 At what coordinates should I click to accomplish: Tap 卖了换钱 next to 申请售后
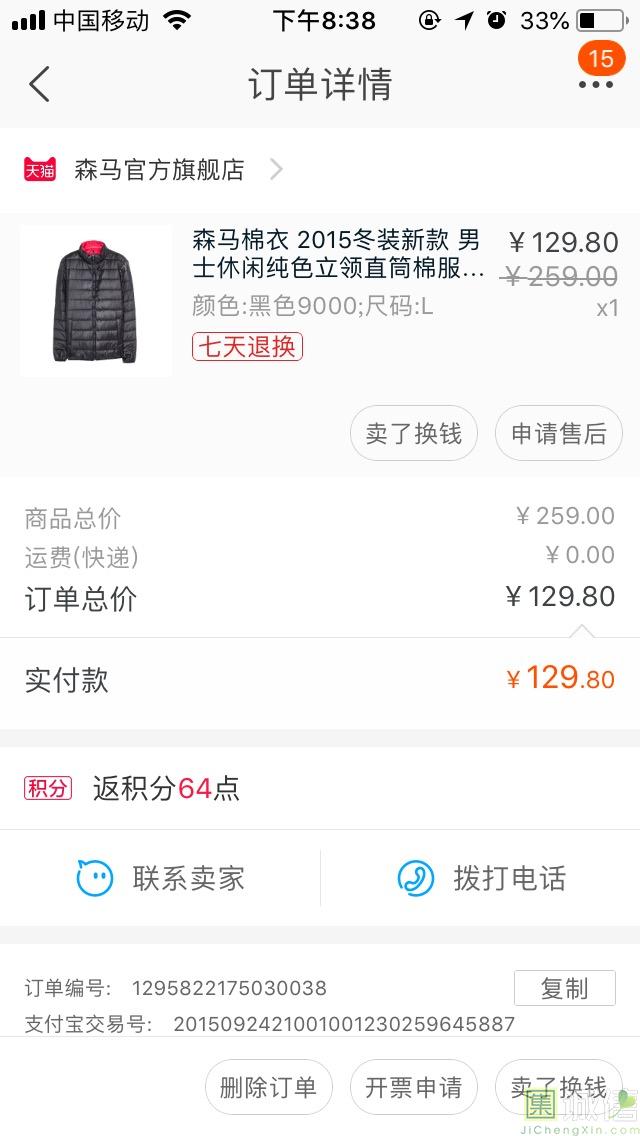pos(413,433)
